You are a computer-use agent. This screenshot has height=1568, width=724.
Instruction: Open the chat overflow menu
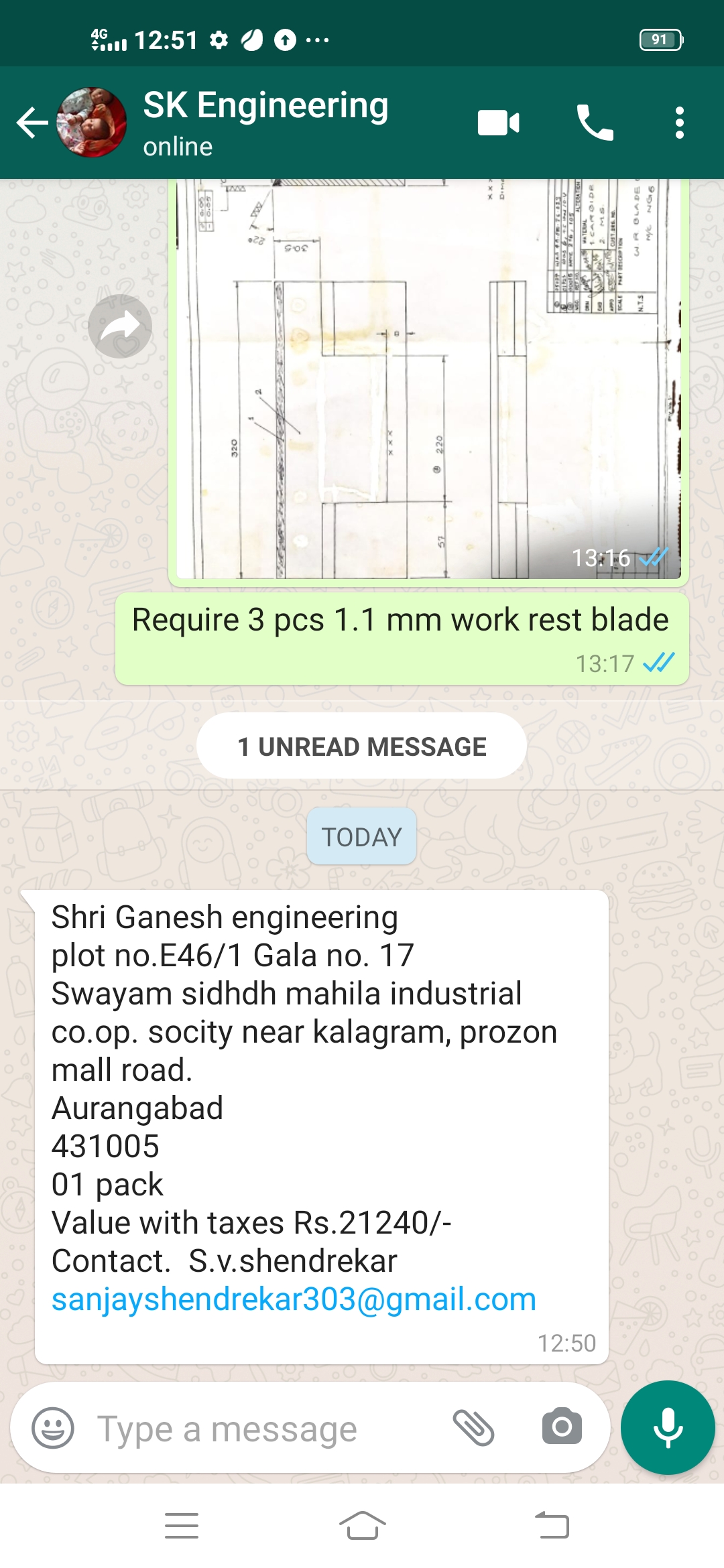click(680, 123)
